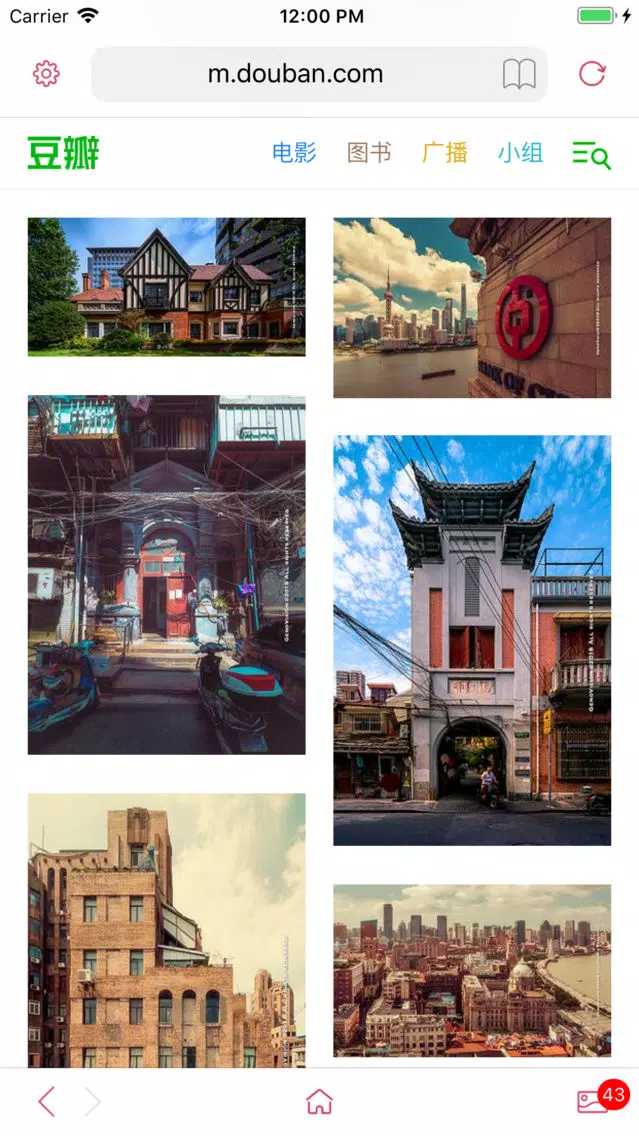Switch to the 图书 section
The image size is (639, 1136).
pos(369,153)
